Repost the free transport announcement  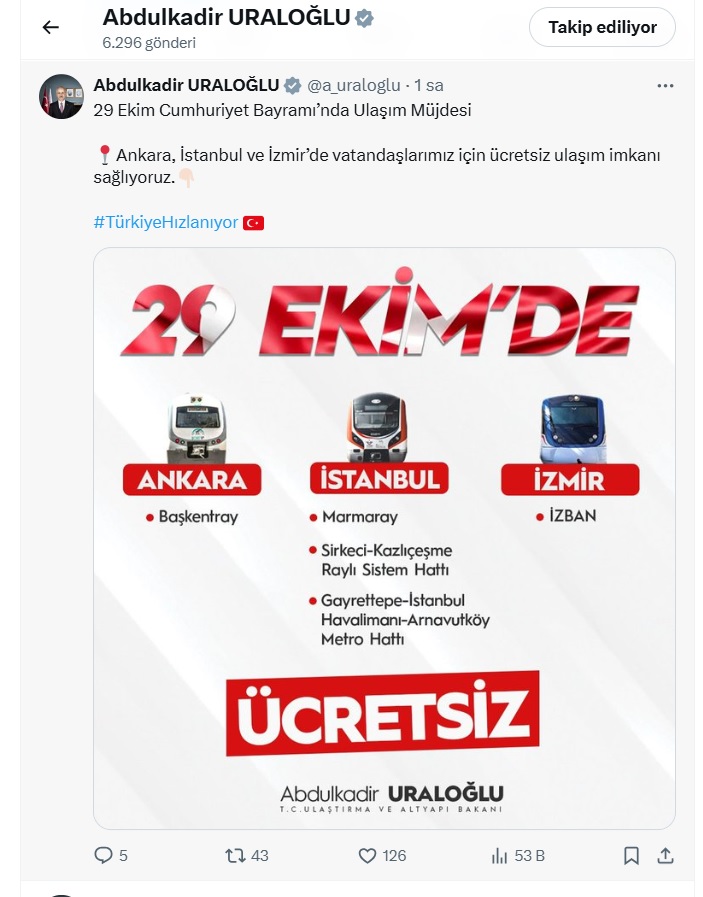(235, 856)
